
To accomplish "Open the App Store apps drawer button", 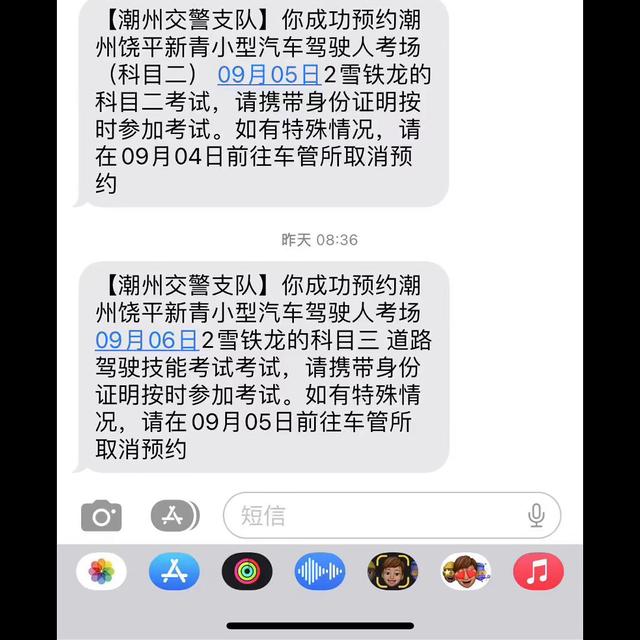I will (175, 516).
